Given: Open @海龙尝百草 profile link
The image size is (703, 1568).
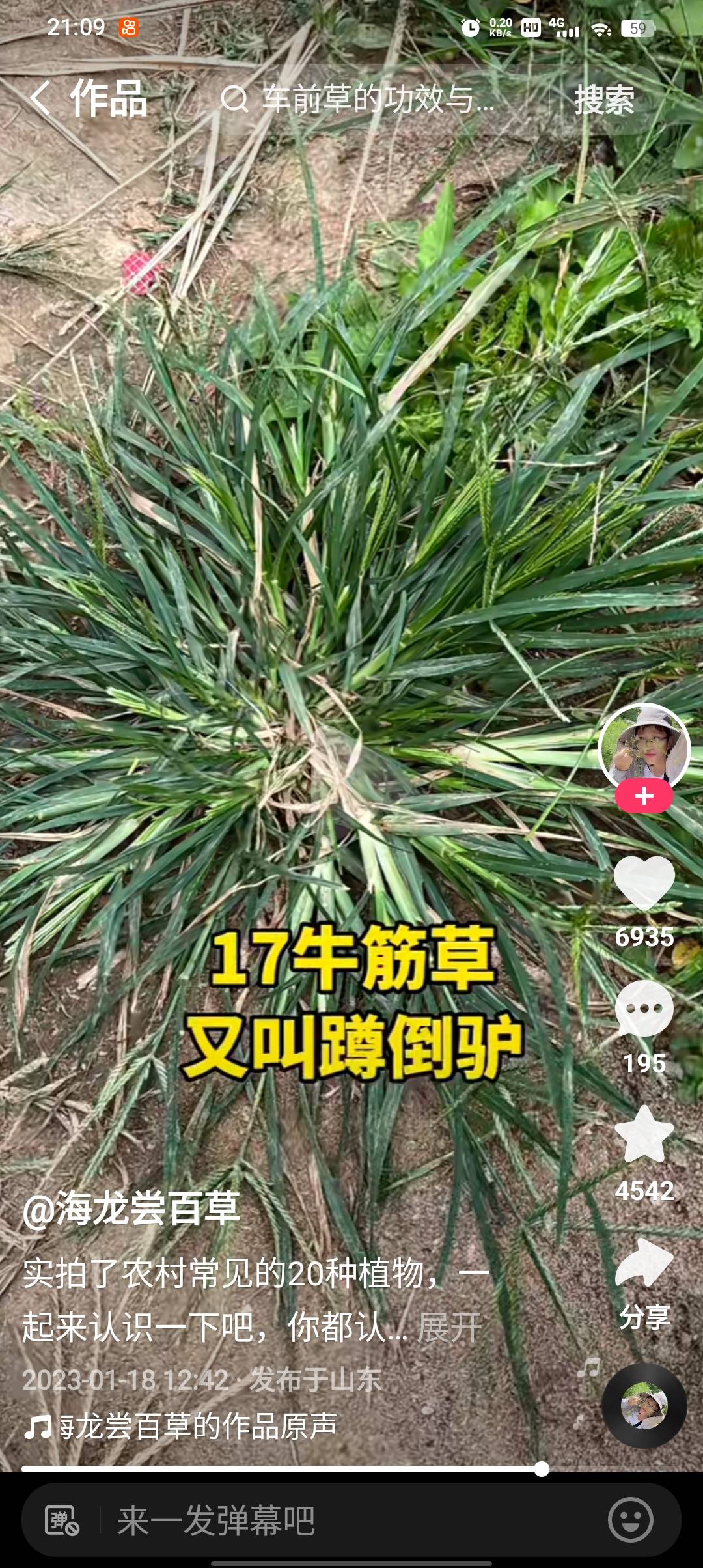Looking at the screenshot, I should tap(131, 1209).
